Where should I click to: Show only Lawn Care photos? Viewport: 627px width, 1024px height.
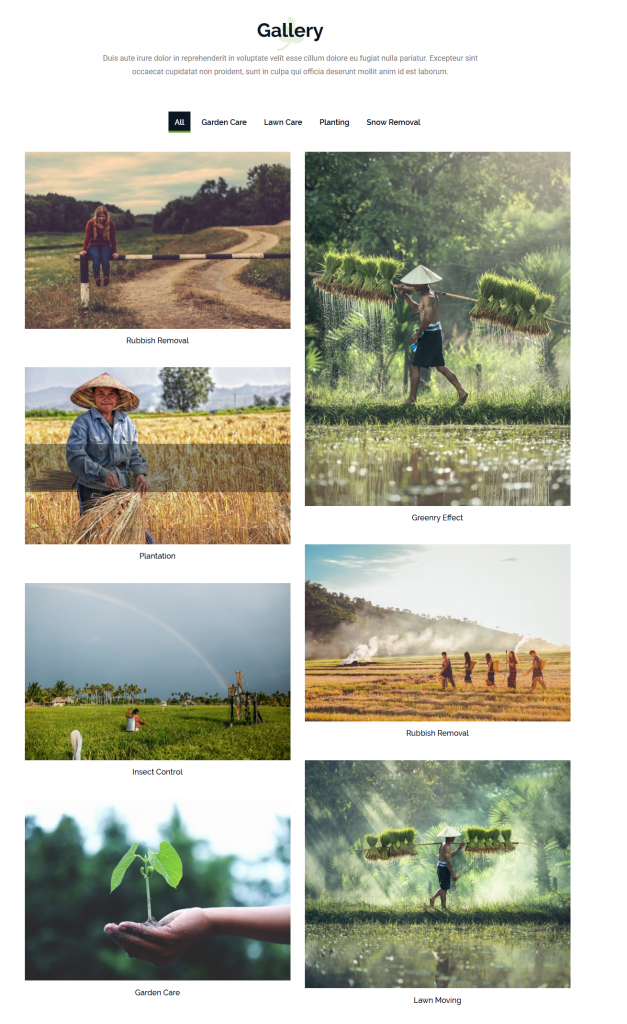(283, 122)
